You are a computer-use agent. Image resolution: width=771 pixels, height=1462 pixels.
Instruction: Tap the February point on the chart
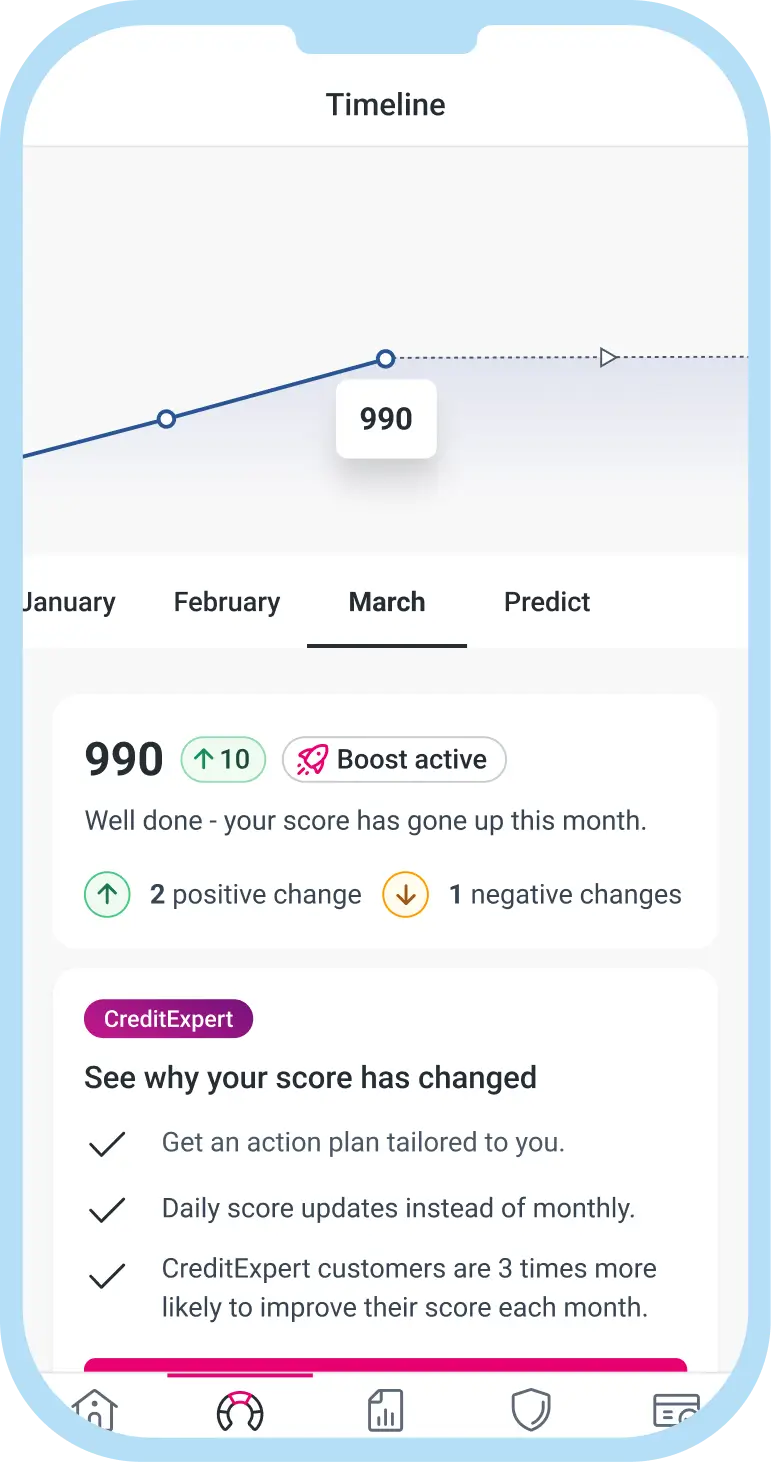[167, 419]
